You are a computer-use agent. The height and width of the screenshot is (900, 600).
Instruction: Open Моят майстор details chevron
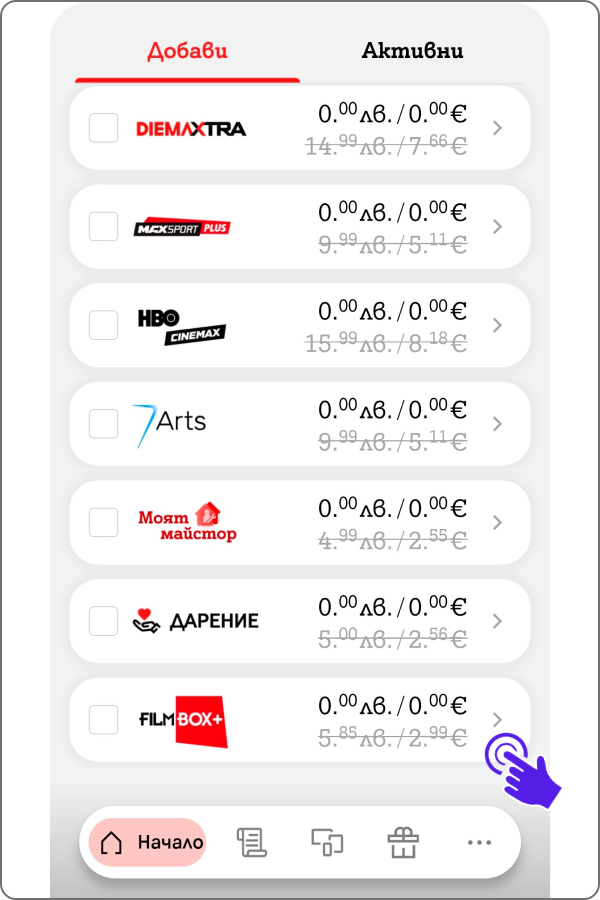pos(498,522)
